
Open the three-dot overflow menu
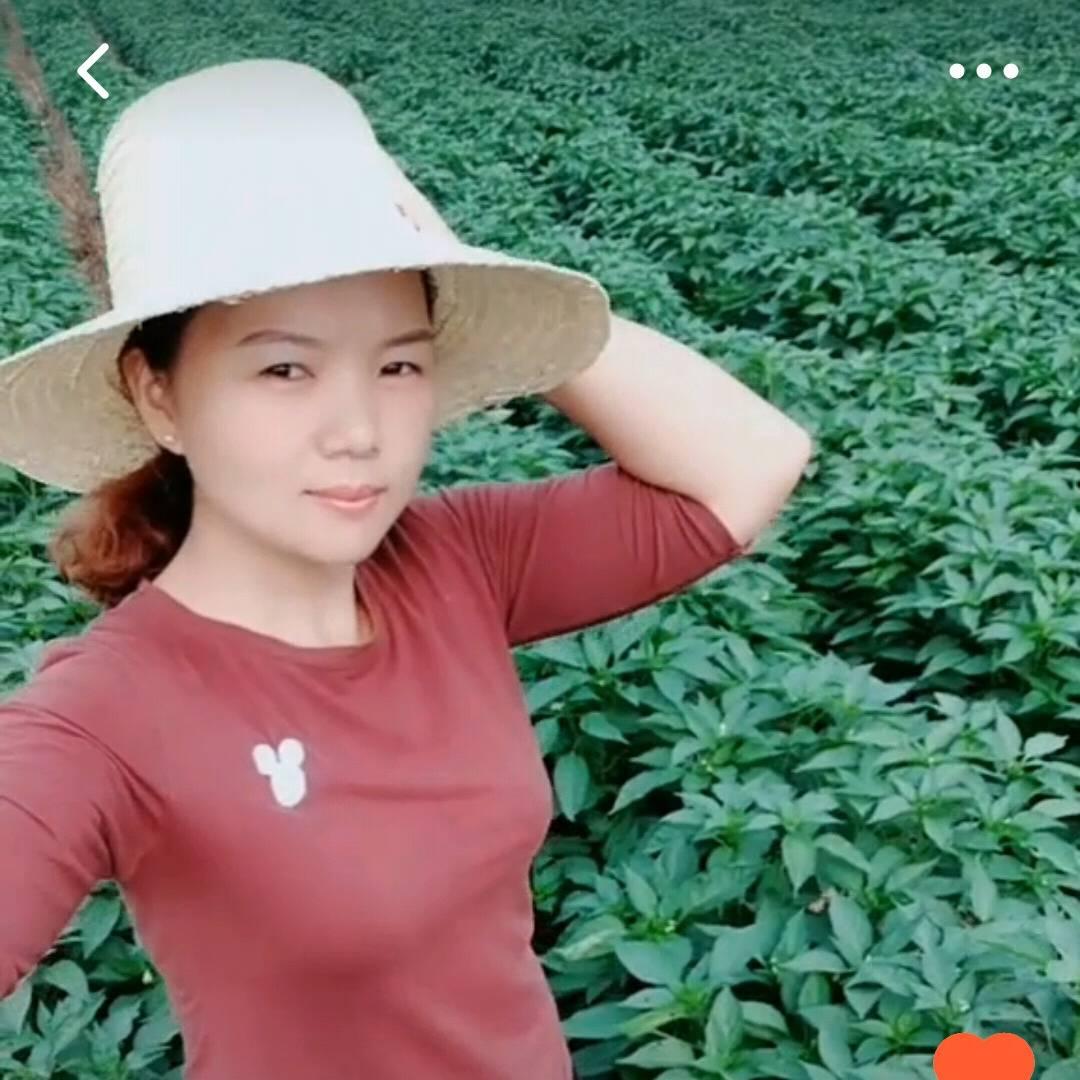click(x=984, y=71)
